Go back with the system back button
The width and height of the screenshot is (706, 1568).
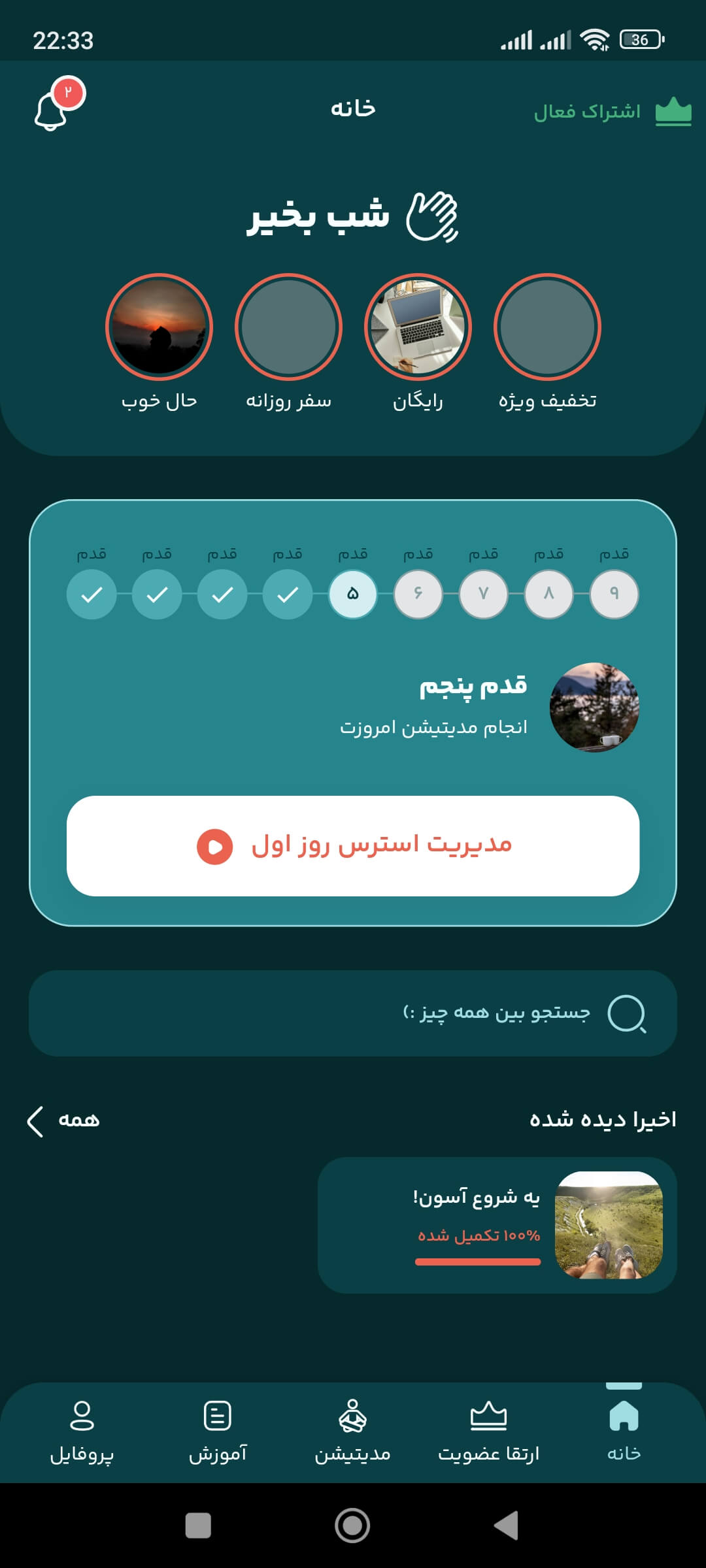pyautogui.click(x=507, y=1526)
